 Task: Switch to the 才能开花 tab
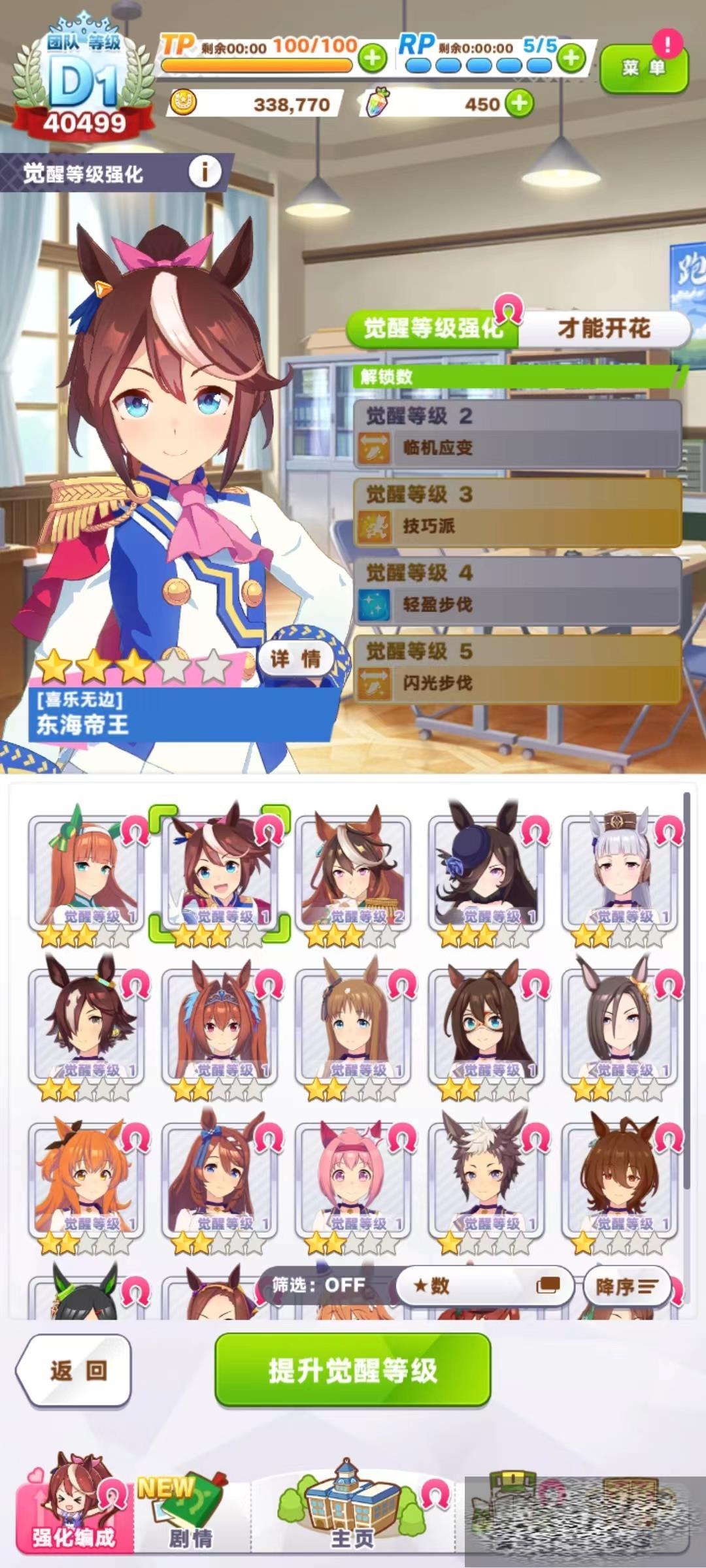[604, 329]
